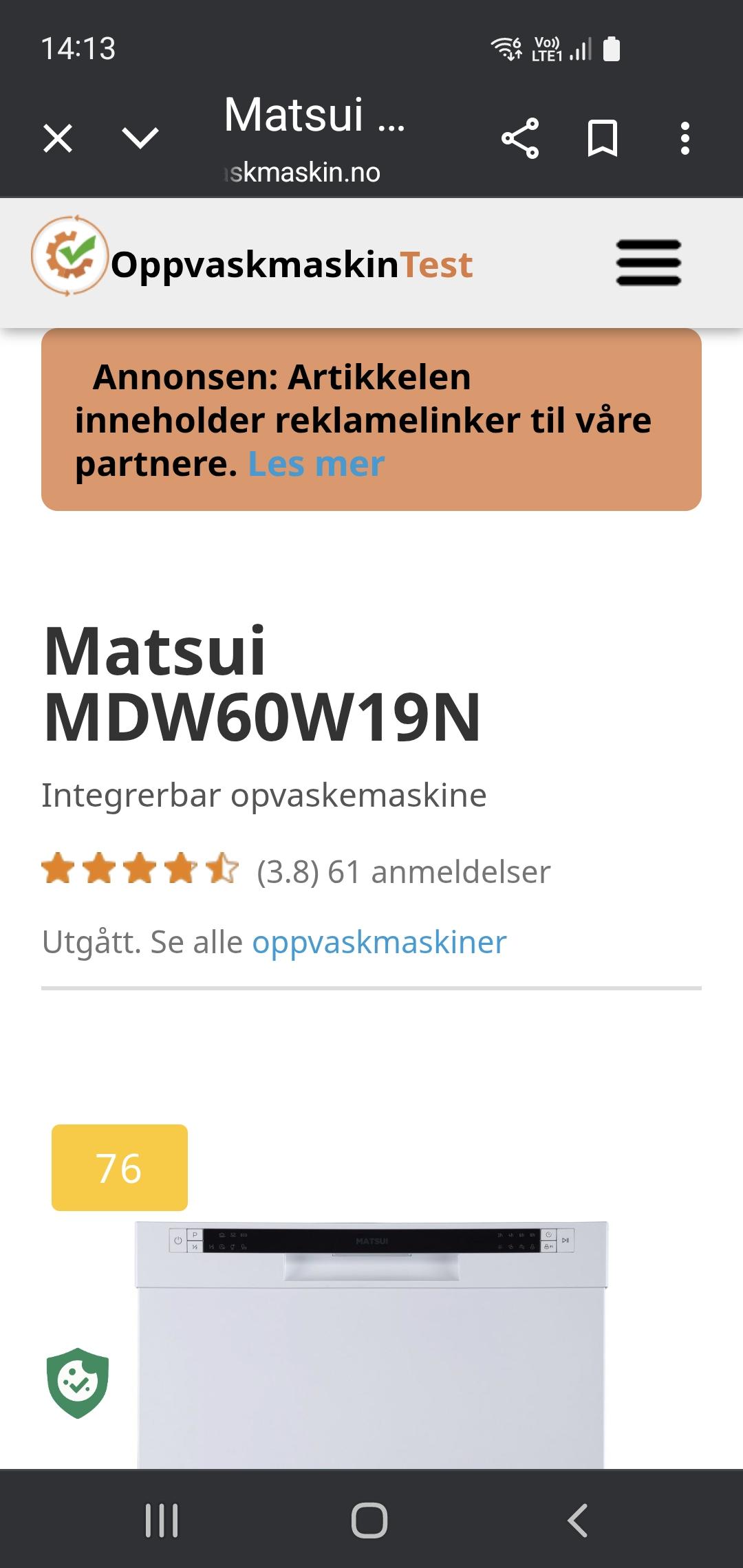The height and width of the screenshot is (1568, 743).
Task: Open the 'oppvaskmaskiner' link
Action: [379, 941]
